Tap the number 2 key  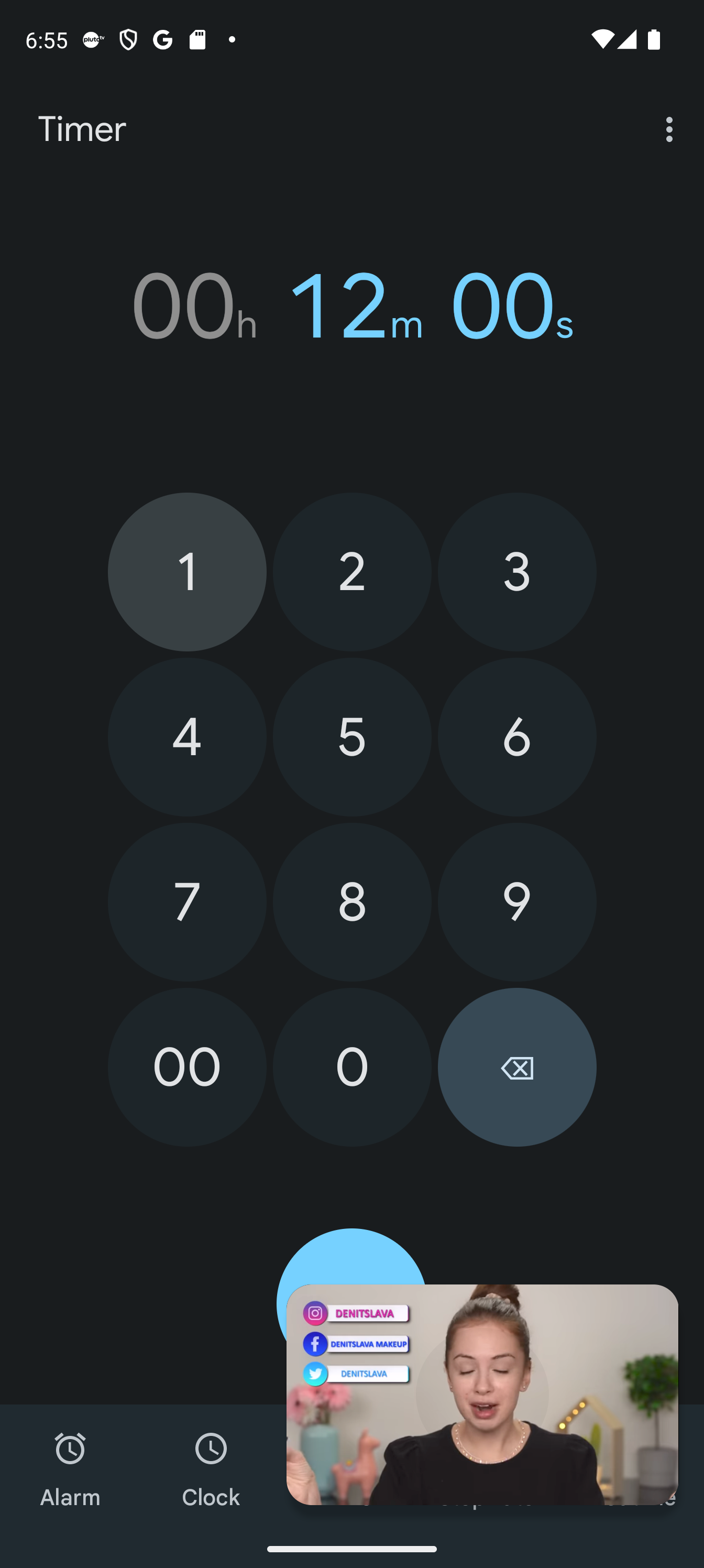(351, 572)
